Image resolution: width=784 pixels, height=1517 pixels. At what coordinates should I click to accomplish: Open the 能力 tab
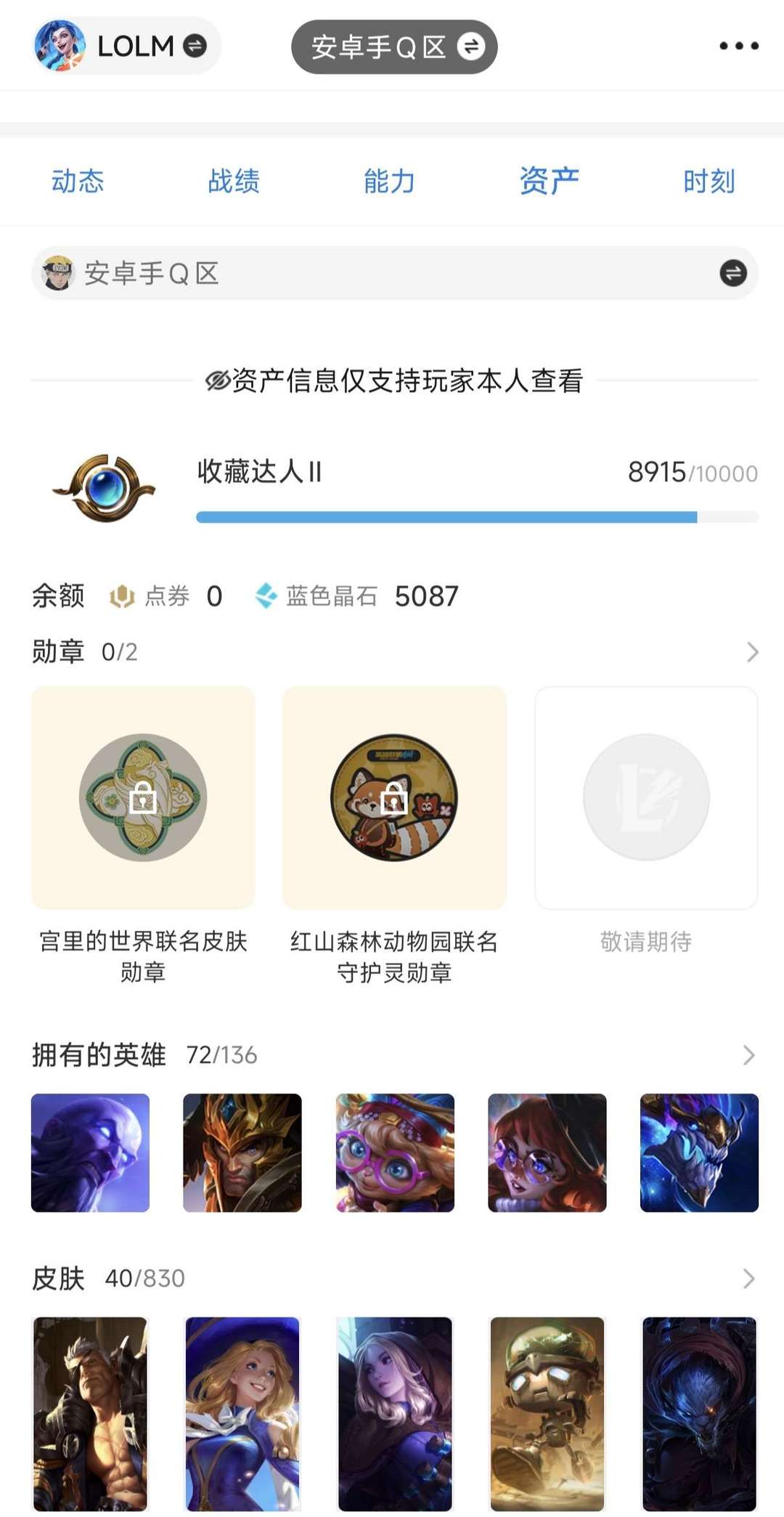(x=389, y=181)
